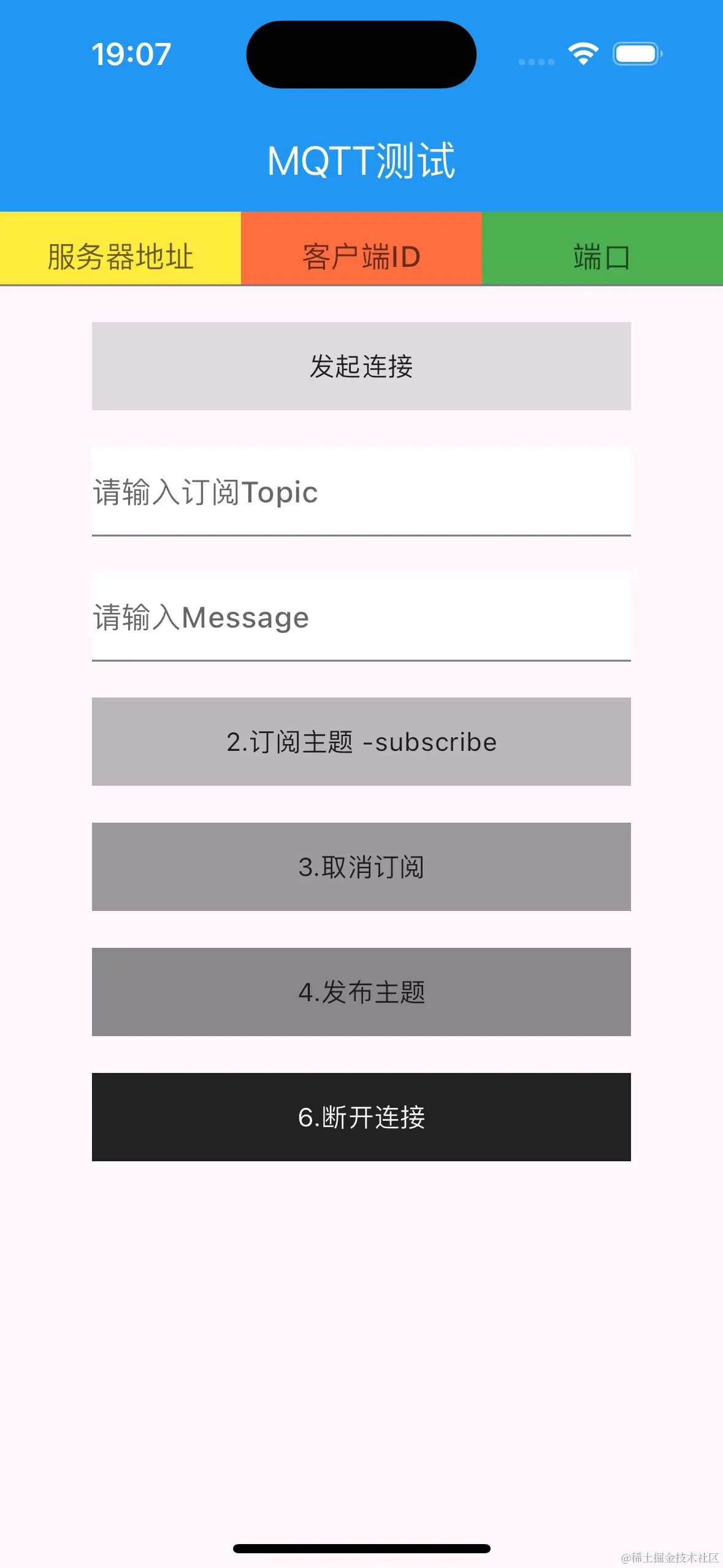The height and width of the screenshot is (1568, 723).
Task: Focus the 请输入订阅Topic field
Action: 361,492
